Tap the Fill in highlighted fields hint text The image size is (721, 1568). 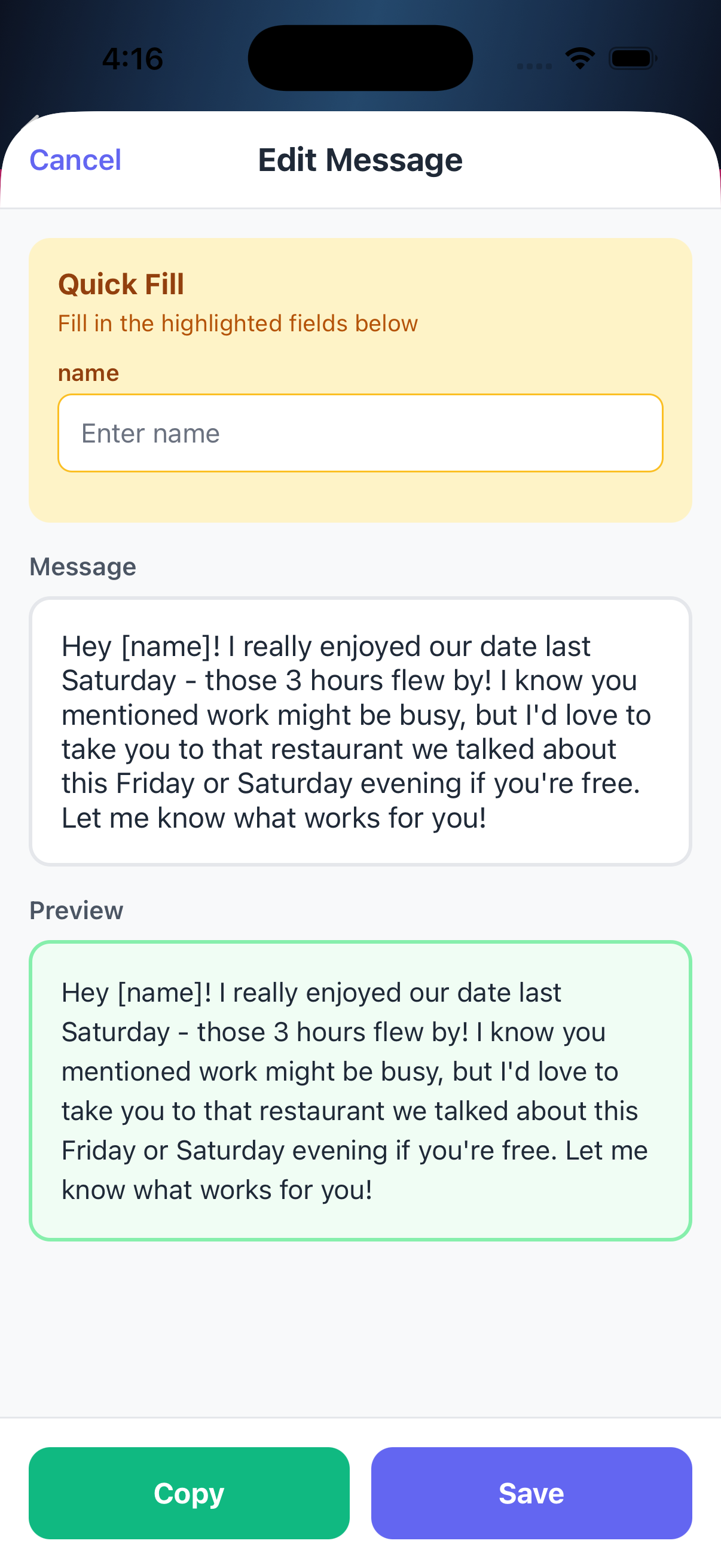click(x=238, y=323)
